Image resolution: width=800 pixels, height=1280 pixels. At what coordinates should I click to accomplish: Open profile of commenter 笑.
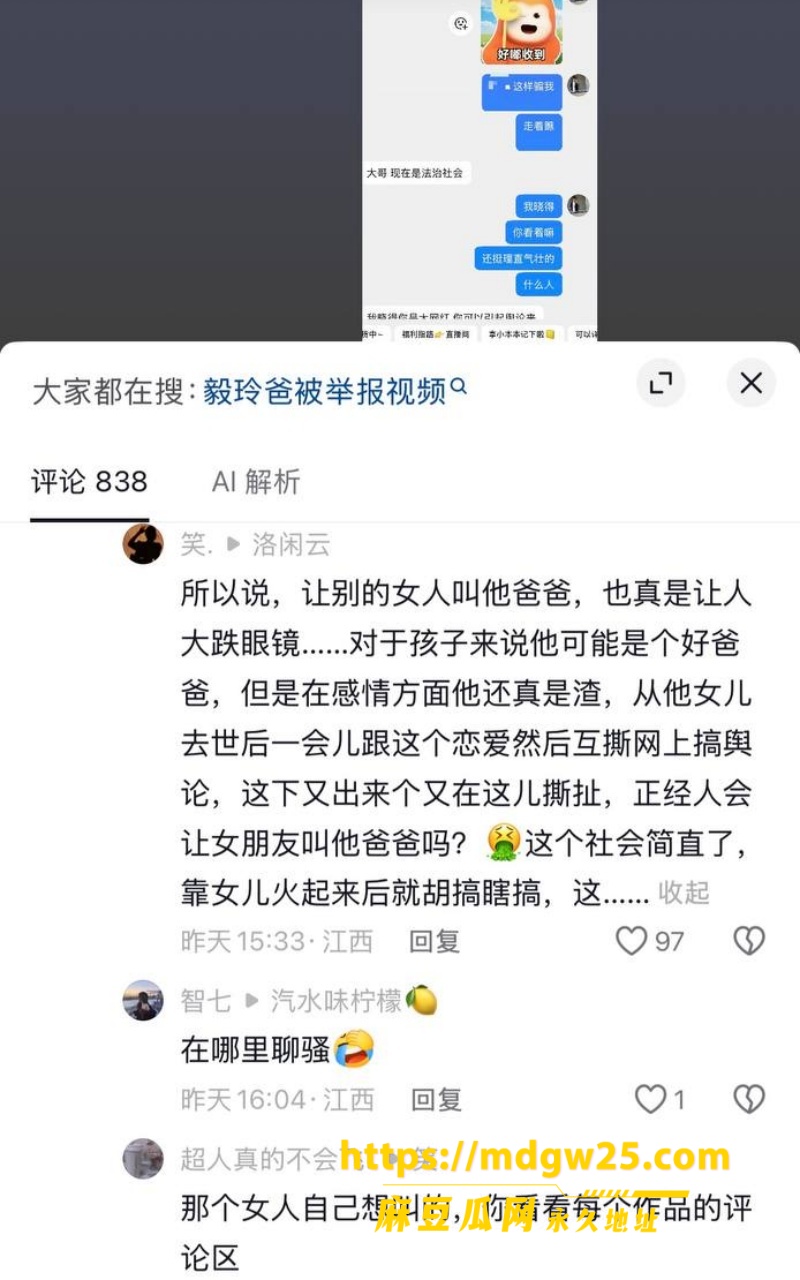(x=143, y=544)
